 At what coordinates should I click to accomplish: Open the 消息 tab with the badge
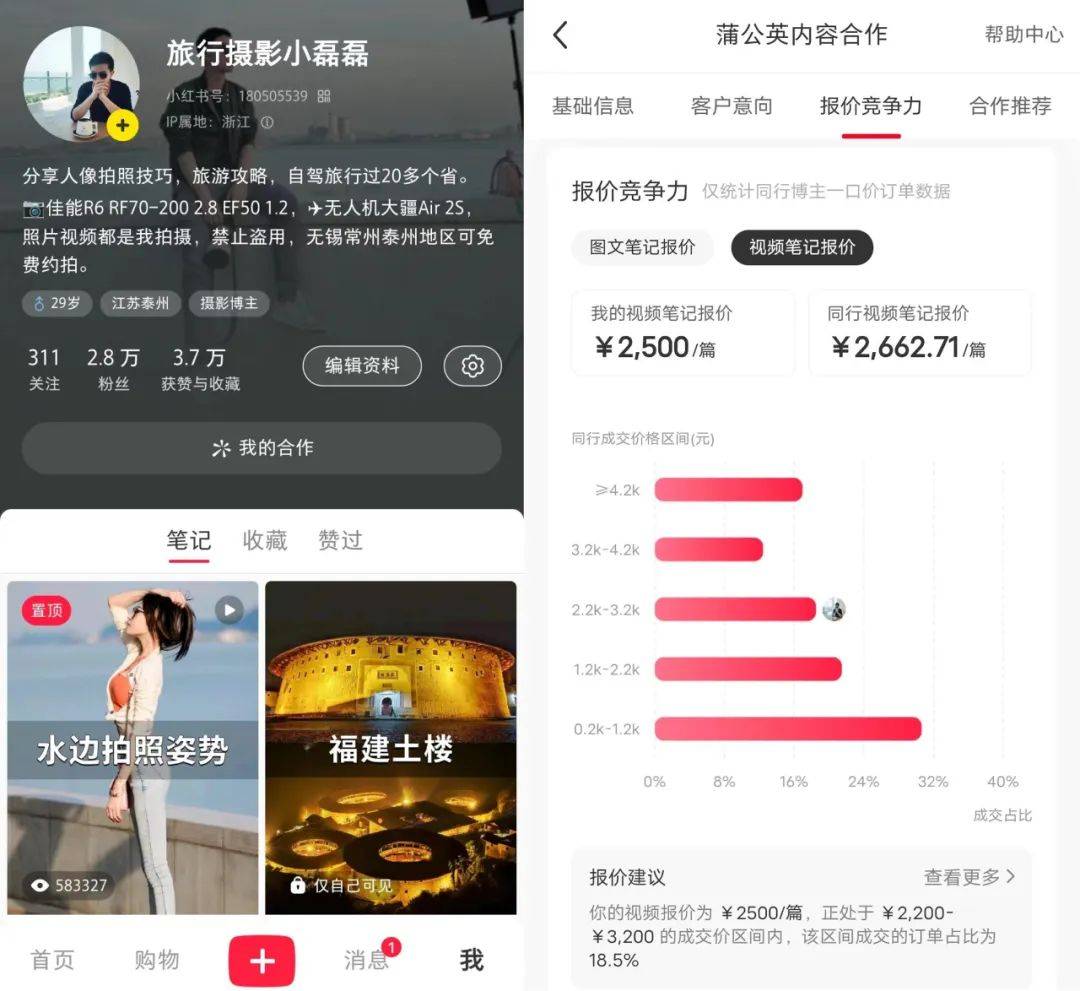click(x=366, y=961)
